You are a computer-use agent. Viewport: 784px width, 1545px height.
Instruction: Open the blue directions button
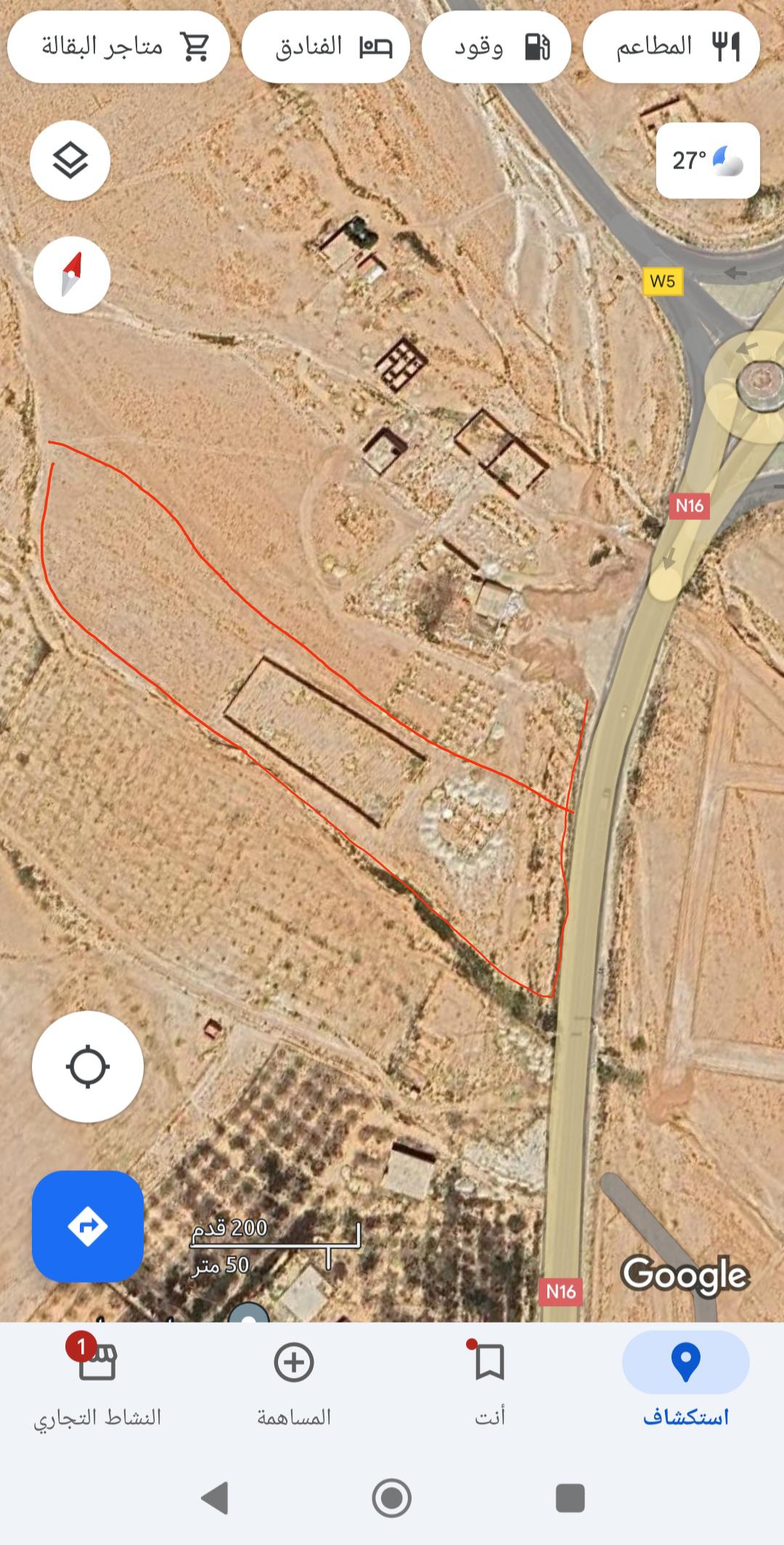click(x=88, y=1227)
